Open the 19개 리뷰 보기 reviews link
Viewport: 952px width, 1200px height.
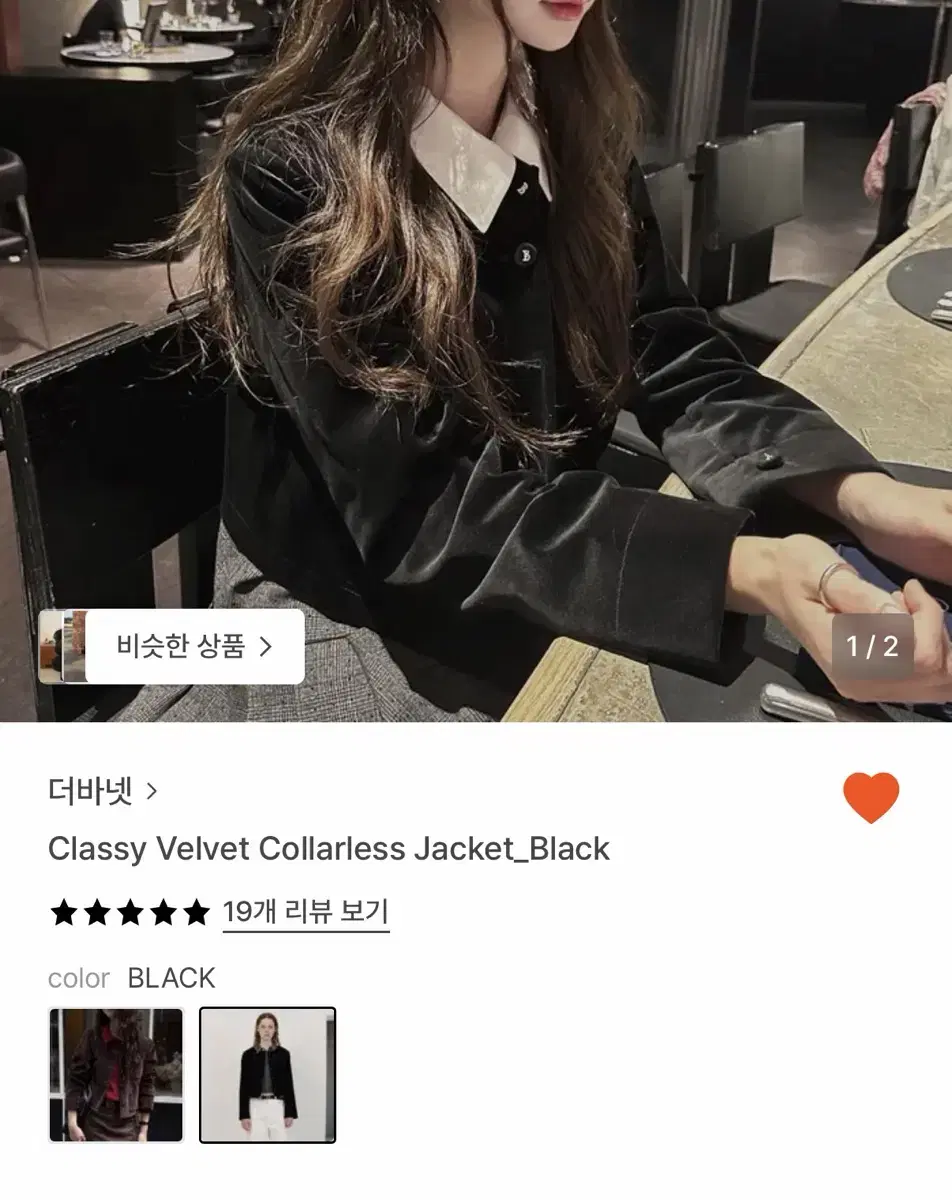[306, 912]
